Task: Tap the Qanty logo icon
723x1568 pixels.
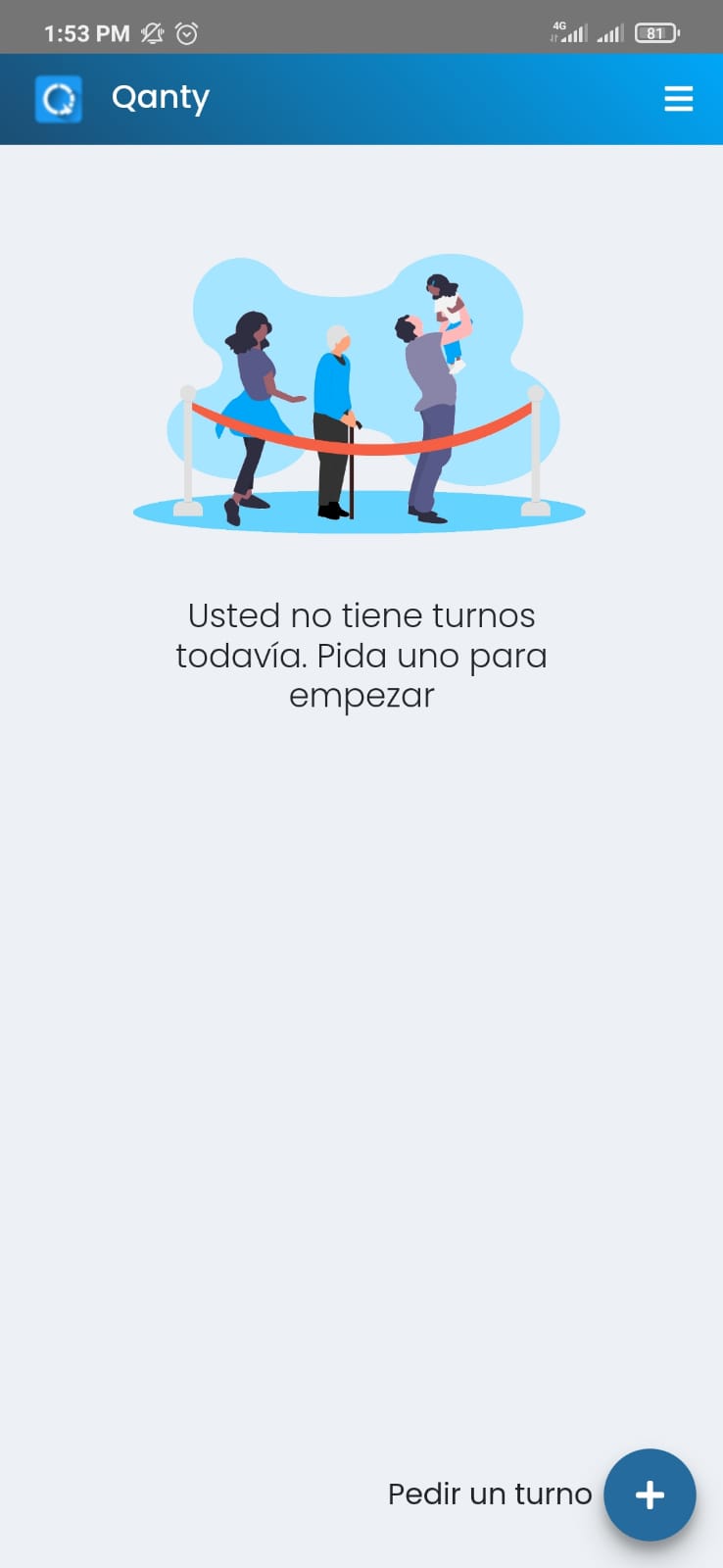Action: (58, 98)
